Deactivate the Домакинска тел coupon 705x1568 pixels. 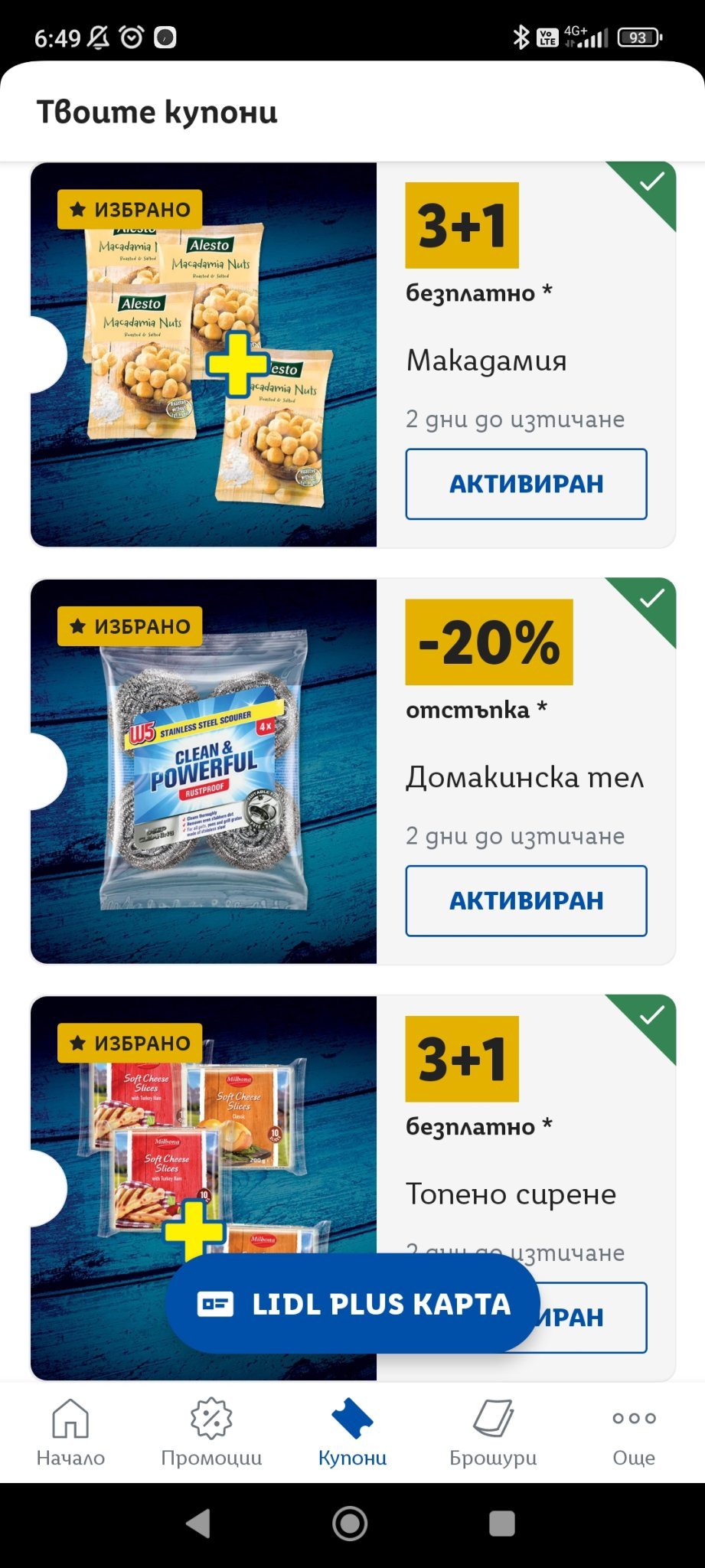tap(526, 900)
